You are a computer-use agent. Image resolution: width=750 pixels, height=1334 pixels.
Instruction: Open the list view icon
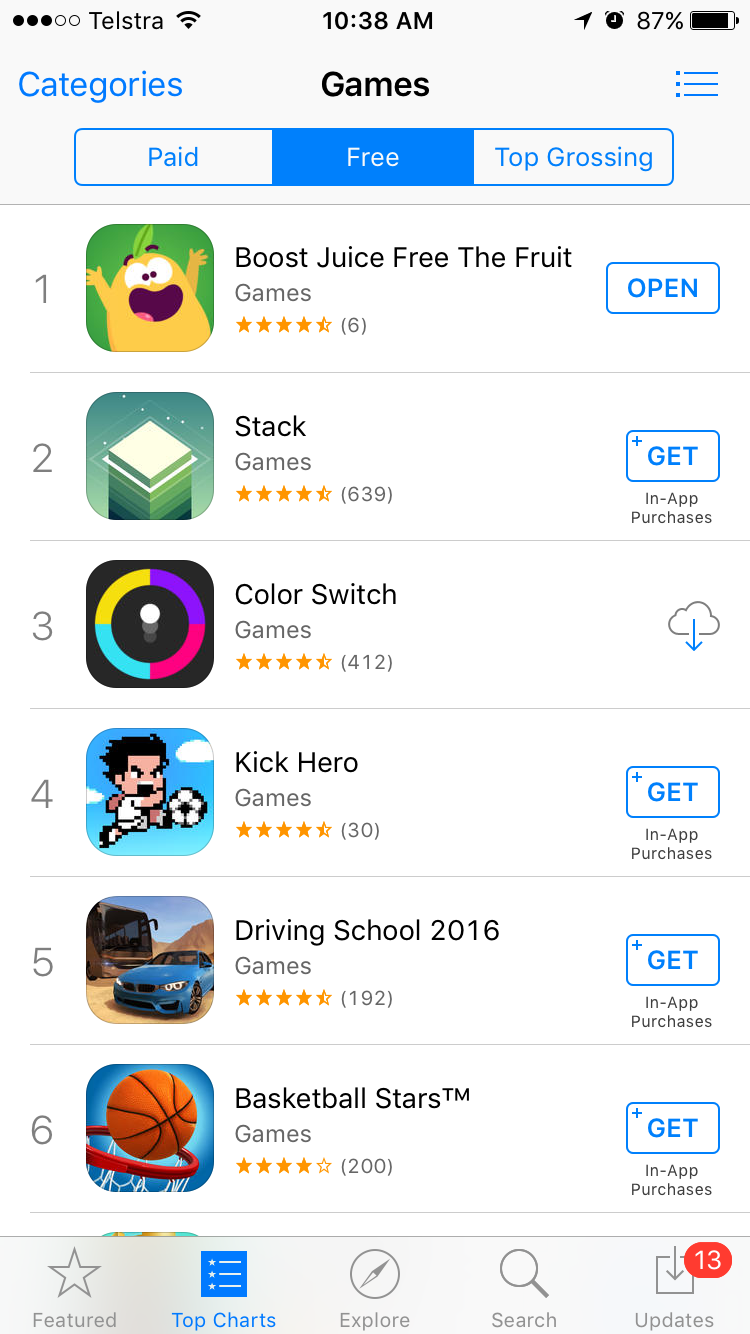696,84
